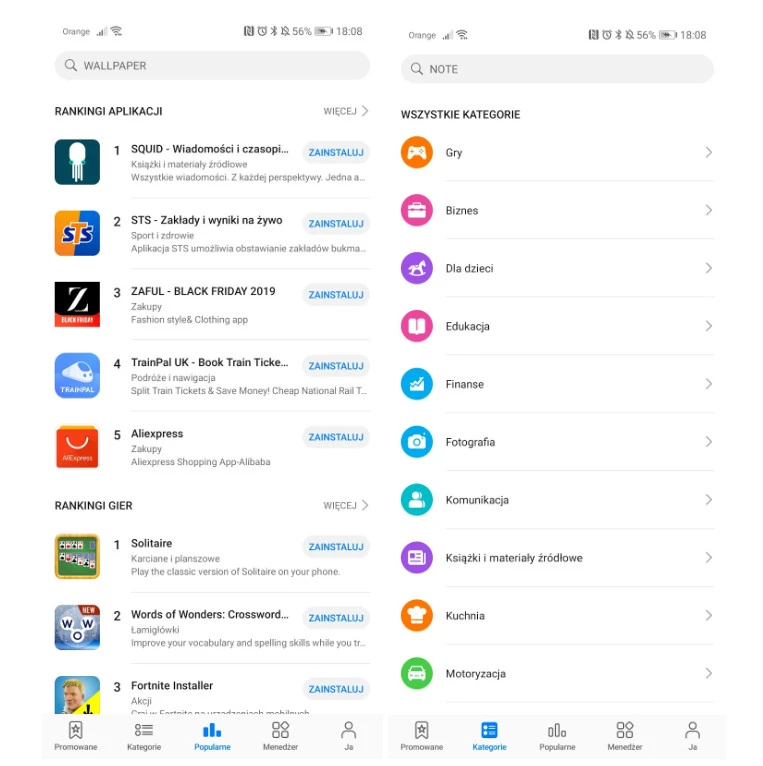The height and width of the screenshot is (766, 763).
Task: Open the Fotografia category
Action: pos(557,442)
